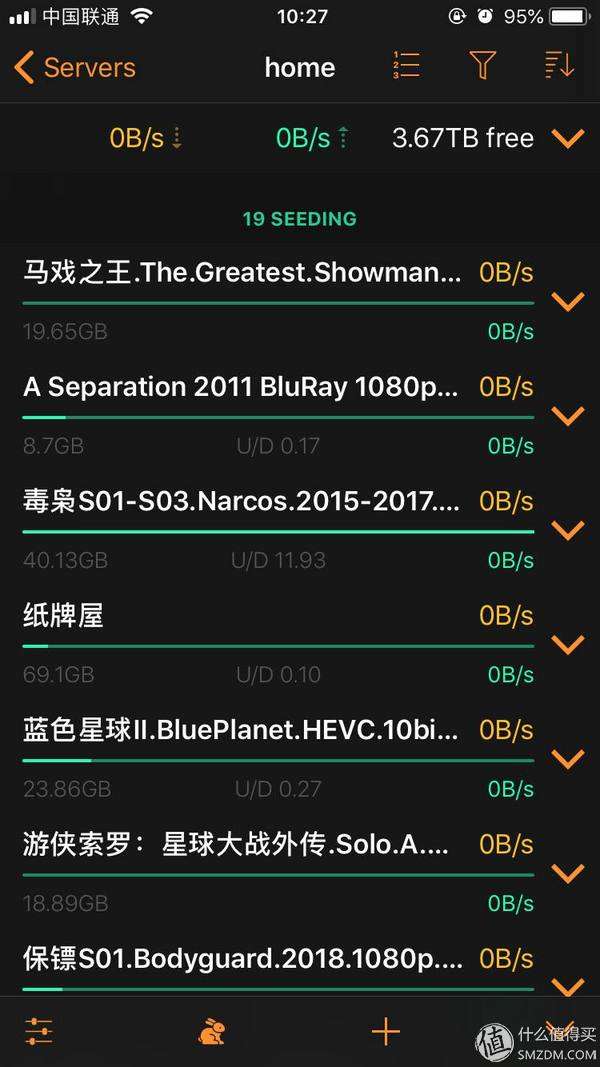The height and width of the screenshot is (1067, 600).
Task: Open the 毒枭 Narcos S01-S03 torrent
Action: click(x=243, y=502)
